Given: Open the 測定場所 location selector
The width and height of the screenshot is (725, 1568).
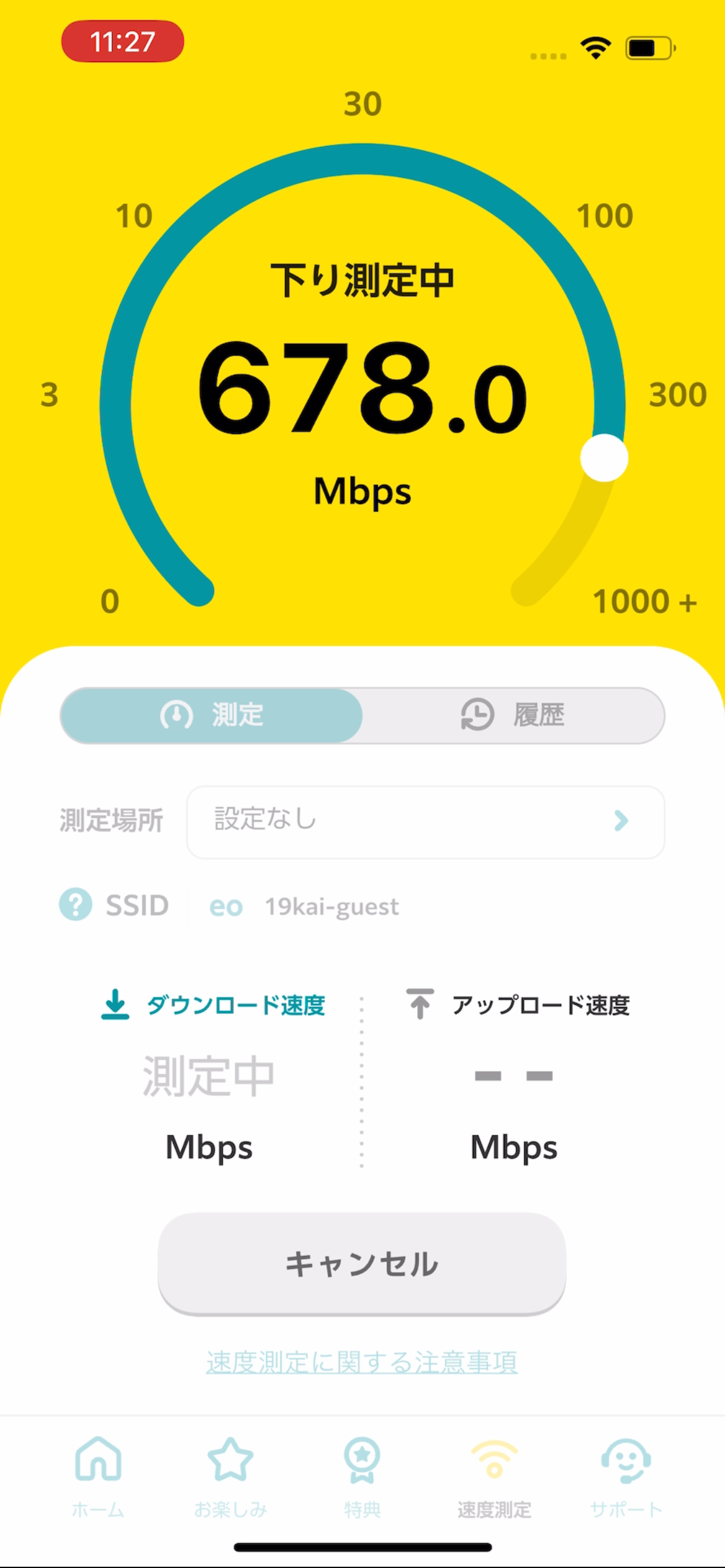Looking at the screenshot, I should [x=425, y=822].
